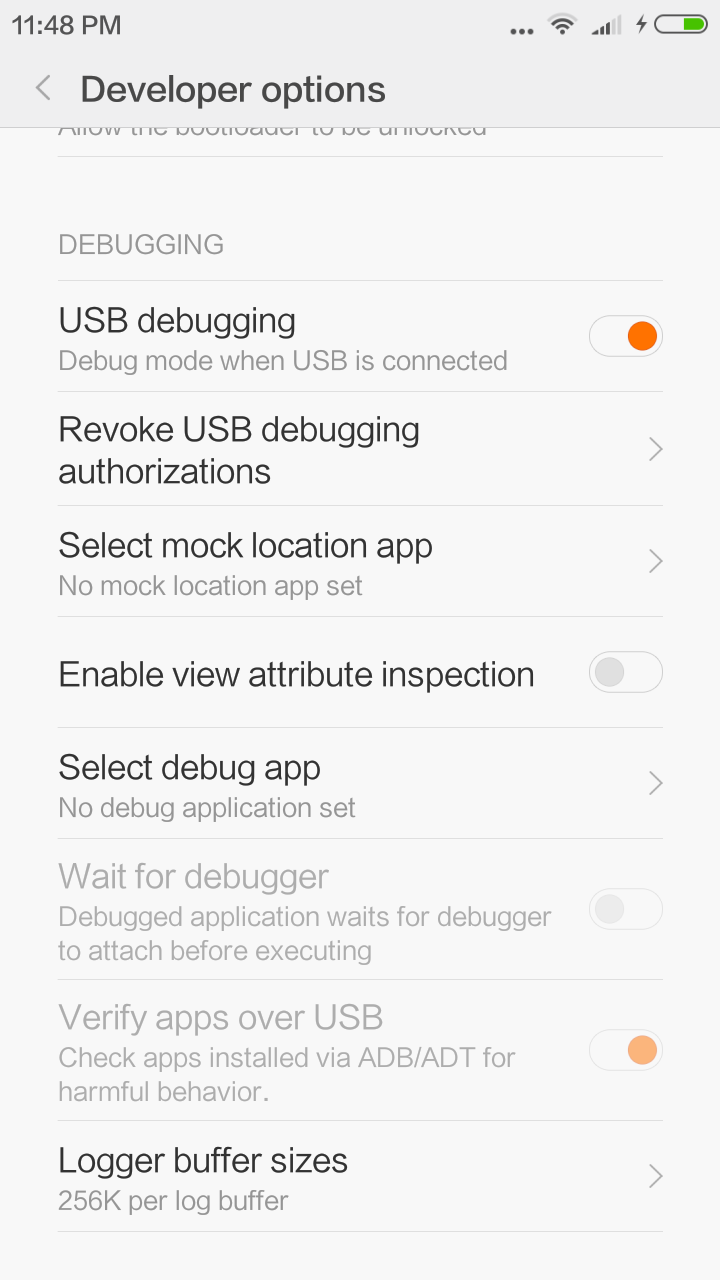This screenshot has height=1280, width=720.
Task: Enable view attribute inspection toggle
Action: pyautogui.click(x=625, y=673)
